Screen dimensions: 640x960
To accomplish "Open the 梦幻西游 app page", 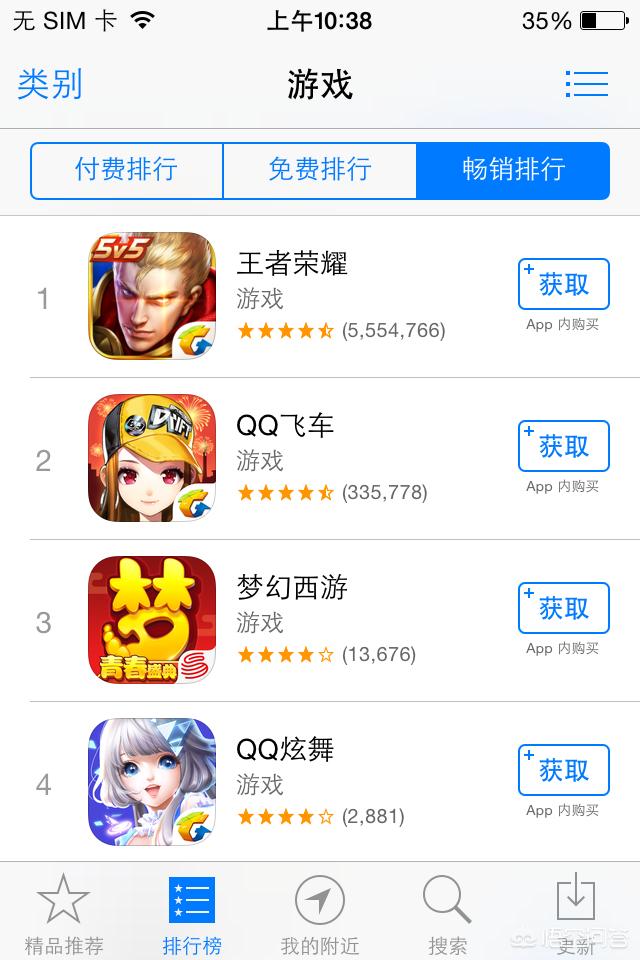I will 292,588.
